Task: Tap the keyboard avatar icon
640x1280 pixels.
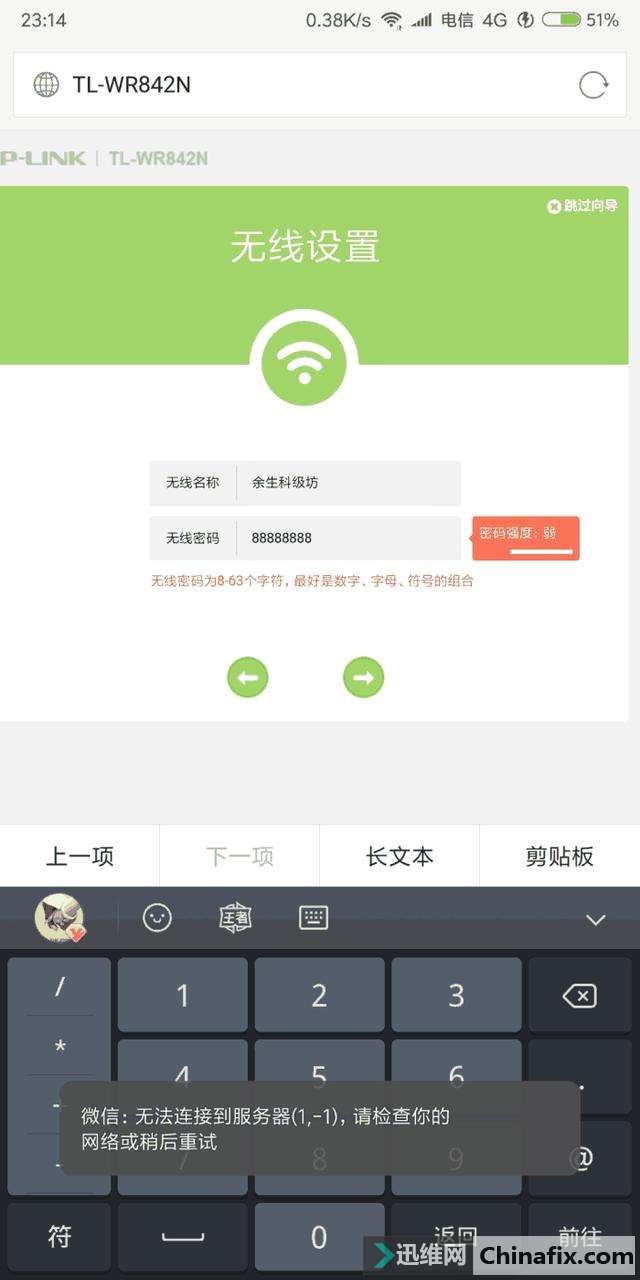Action: pyautogui.click(x=60, y=917)
